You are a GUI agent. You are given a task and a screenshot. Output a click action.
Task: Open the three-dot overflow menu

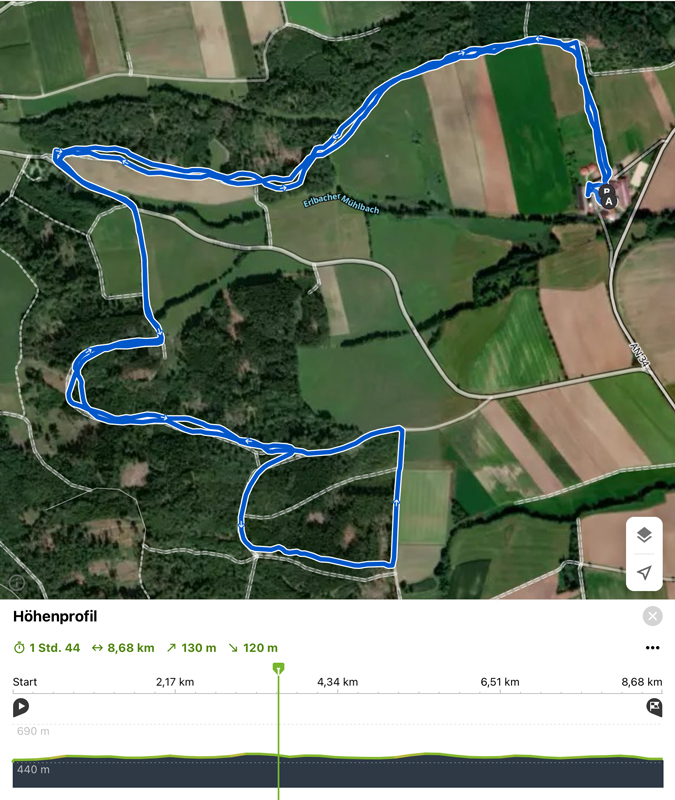click(652, 648)
